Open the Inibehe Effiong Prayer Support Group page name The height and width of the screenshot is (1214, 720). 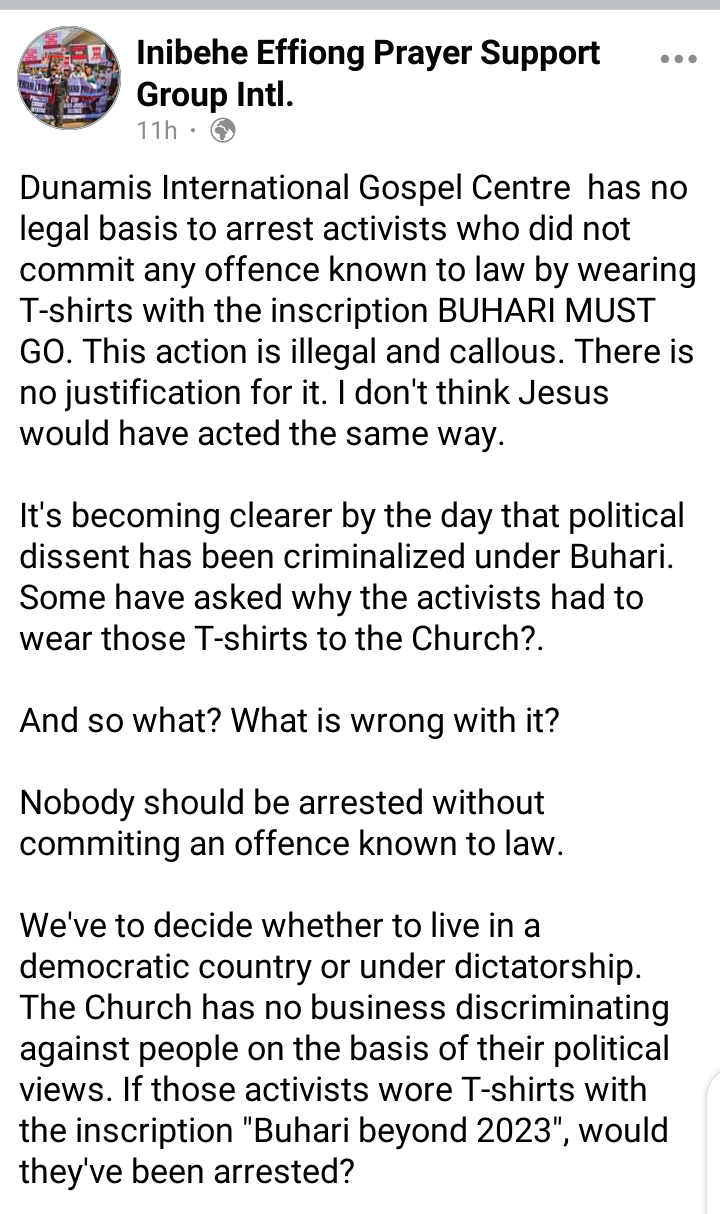[368, 73]
